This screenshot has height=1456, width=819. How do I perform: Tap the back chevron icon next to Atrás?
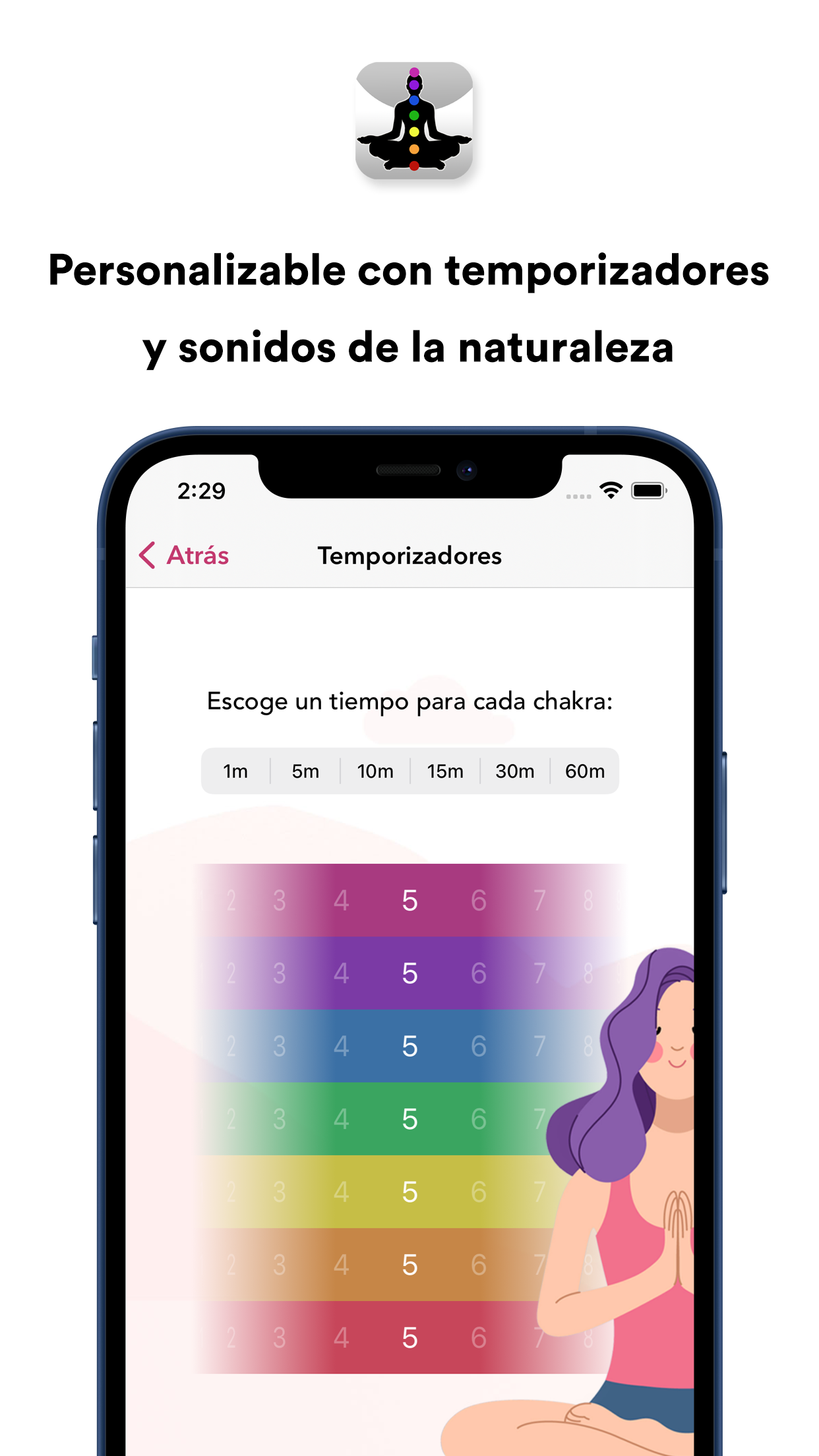click(x=147, y=555)
